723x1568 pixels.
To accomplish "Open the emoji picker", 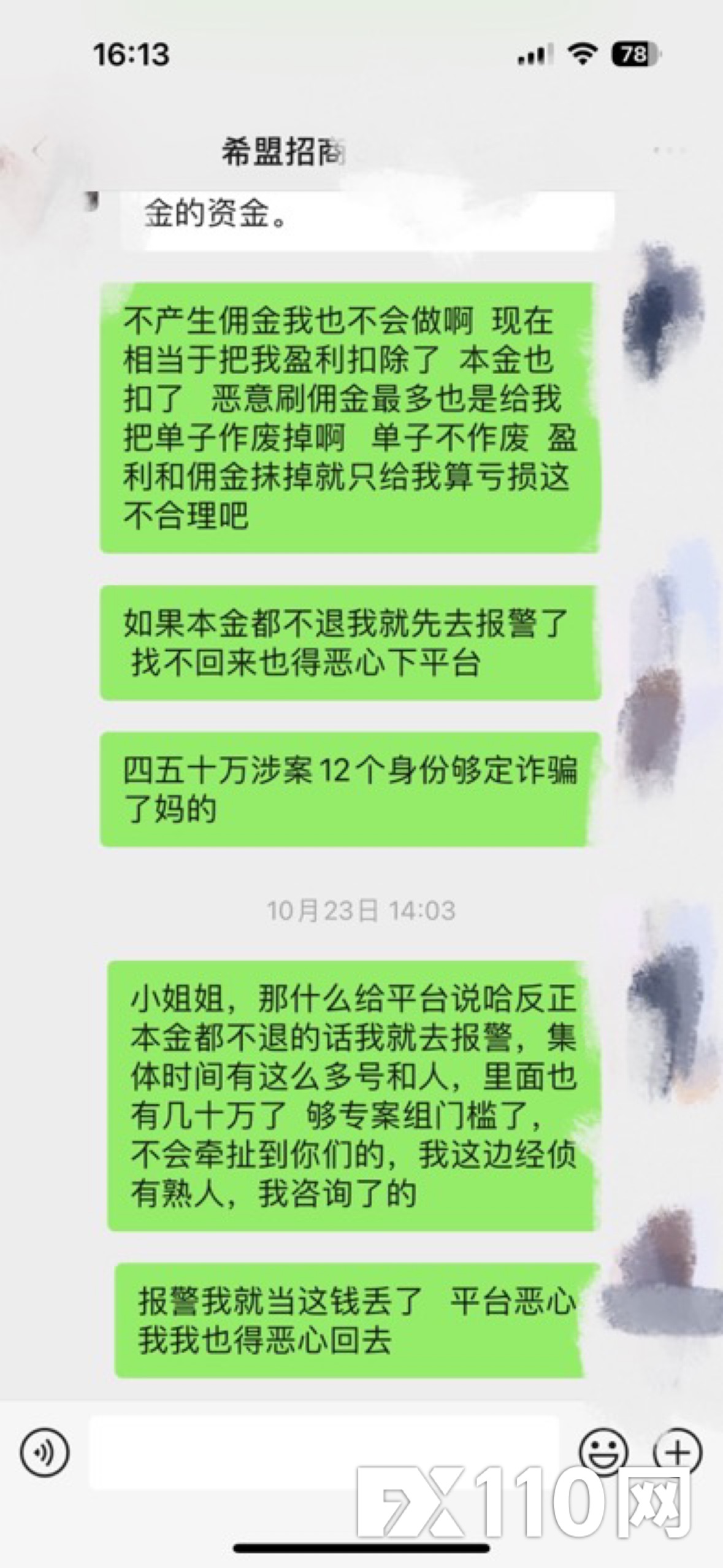I will click(x=603, y=1451).
